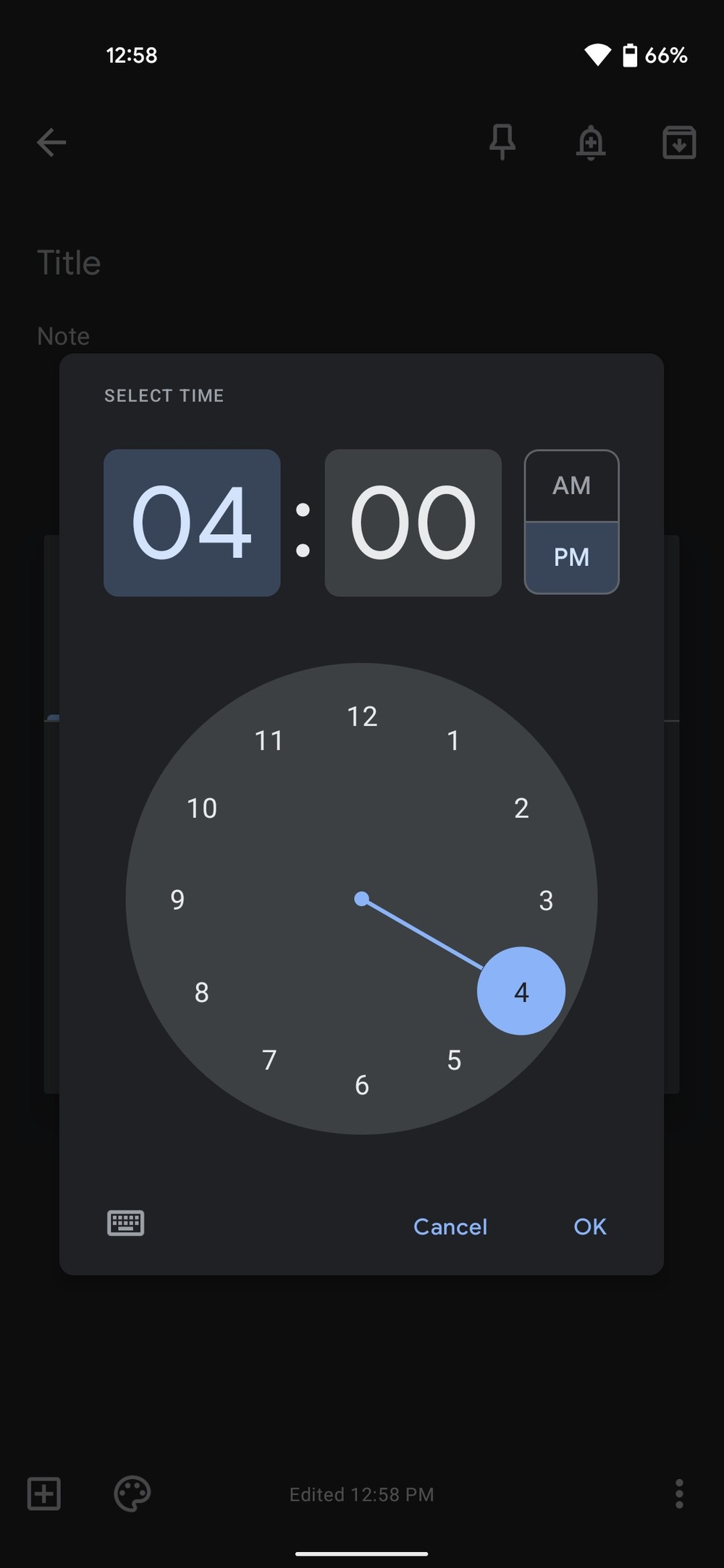724x1568 pixels.
Task: Switch to keyboard time input
Action: [126, 1223]
